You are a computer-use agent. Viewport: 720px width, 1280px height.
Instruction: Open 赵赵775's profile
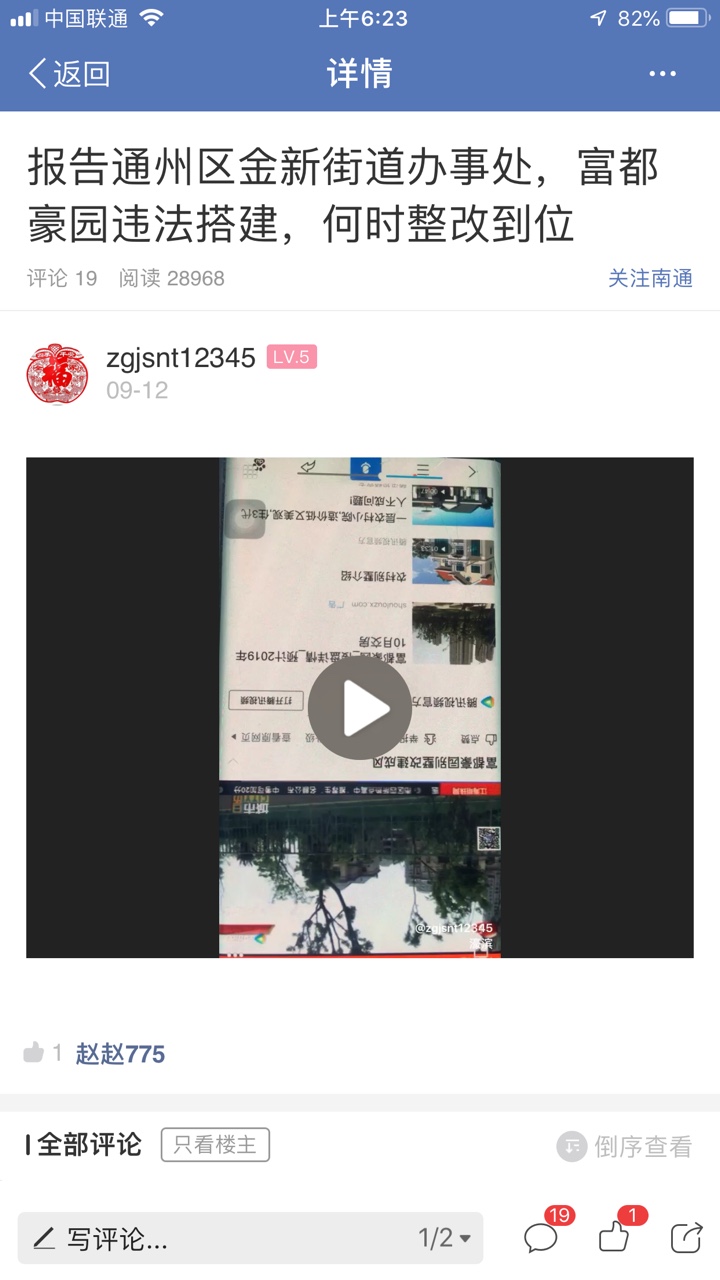point(120,1053)
